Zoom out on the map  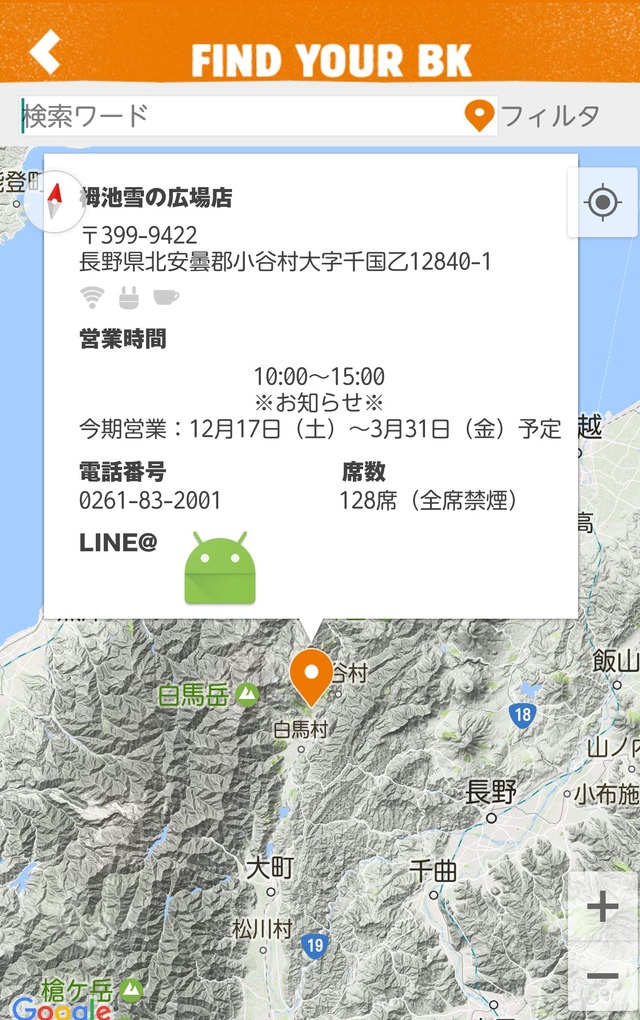pos(602,976)
